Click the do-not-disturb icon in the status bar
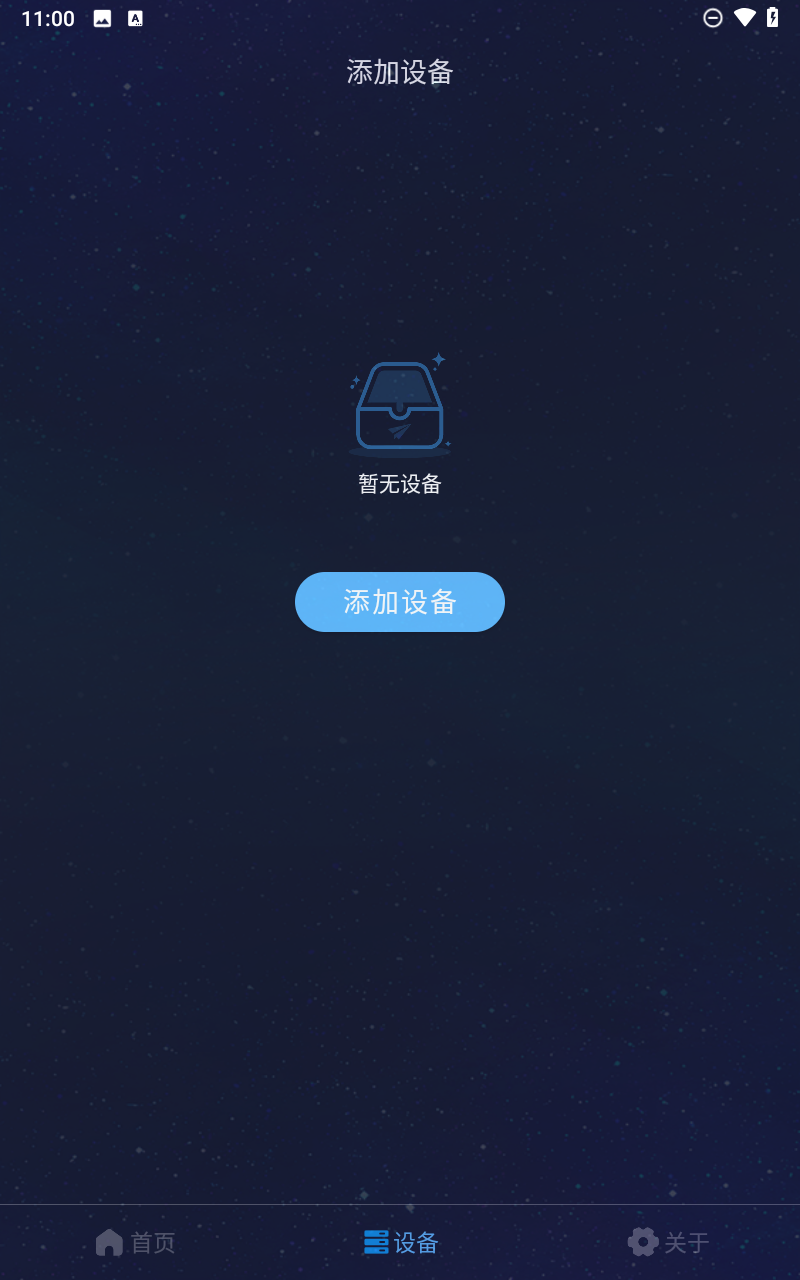The height and width of the screenshot is (1280, 800). (712, 17)
